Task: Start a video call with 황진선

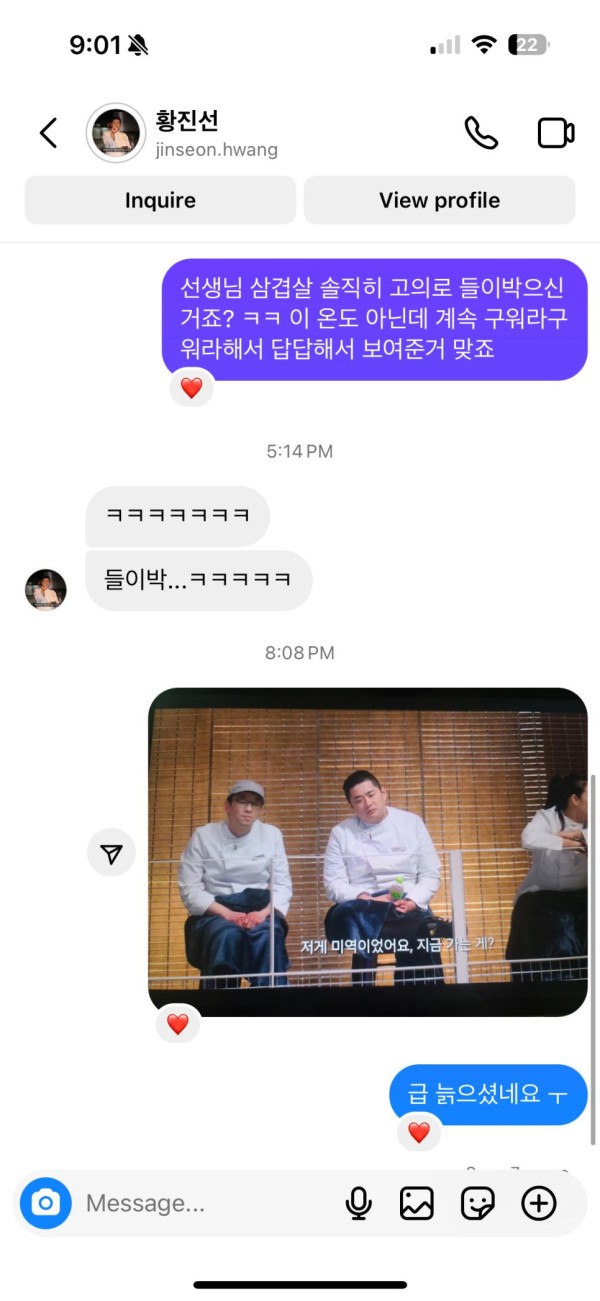Action: (555, 133)
